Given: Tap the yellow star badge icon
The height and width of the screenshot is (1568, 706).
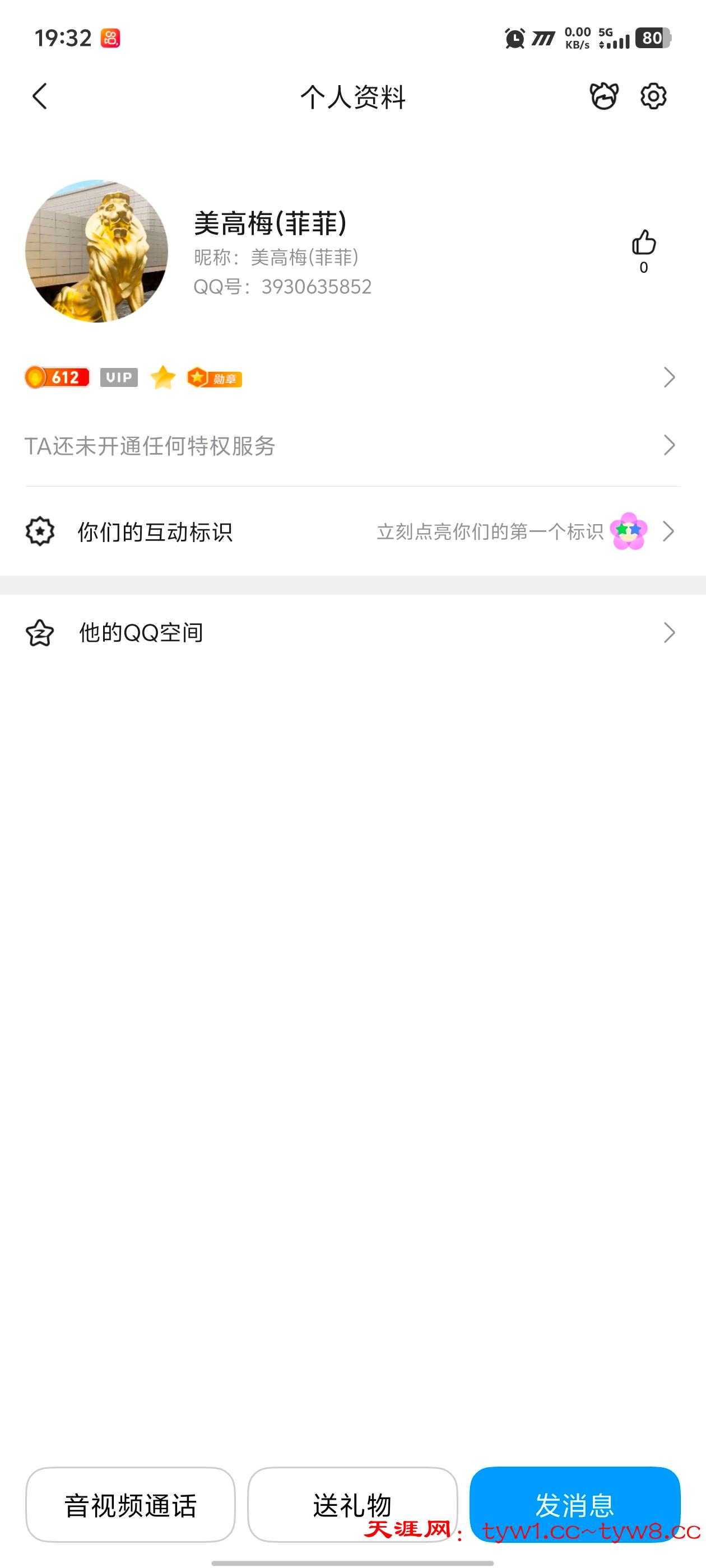Looking at the screenshot, I should pyautogui.click(x=163, y=377).
